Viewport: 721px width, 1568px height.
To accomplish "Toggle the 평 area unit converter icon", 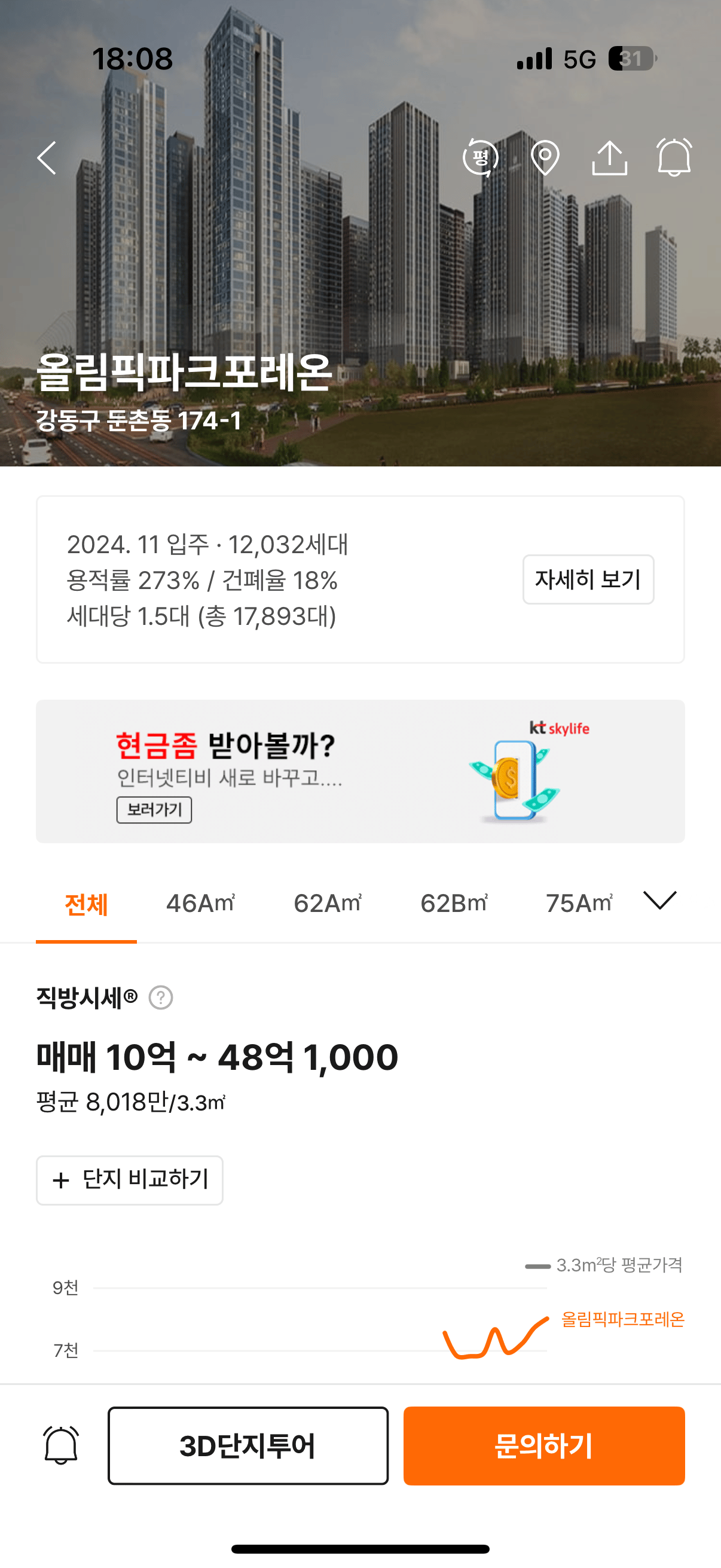I will point(481,158).
